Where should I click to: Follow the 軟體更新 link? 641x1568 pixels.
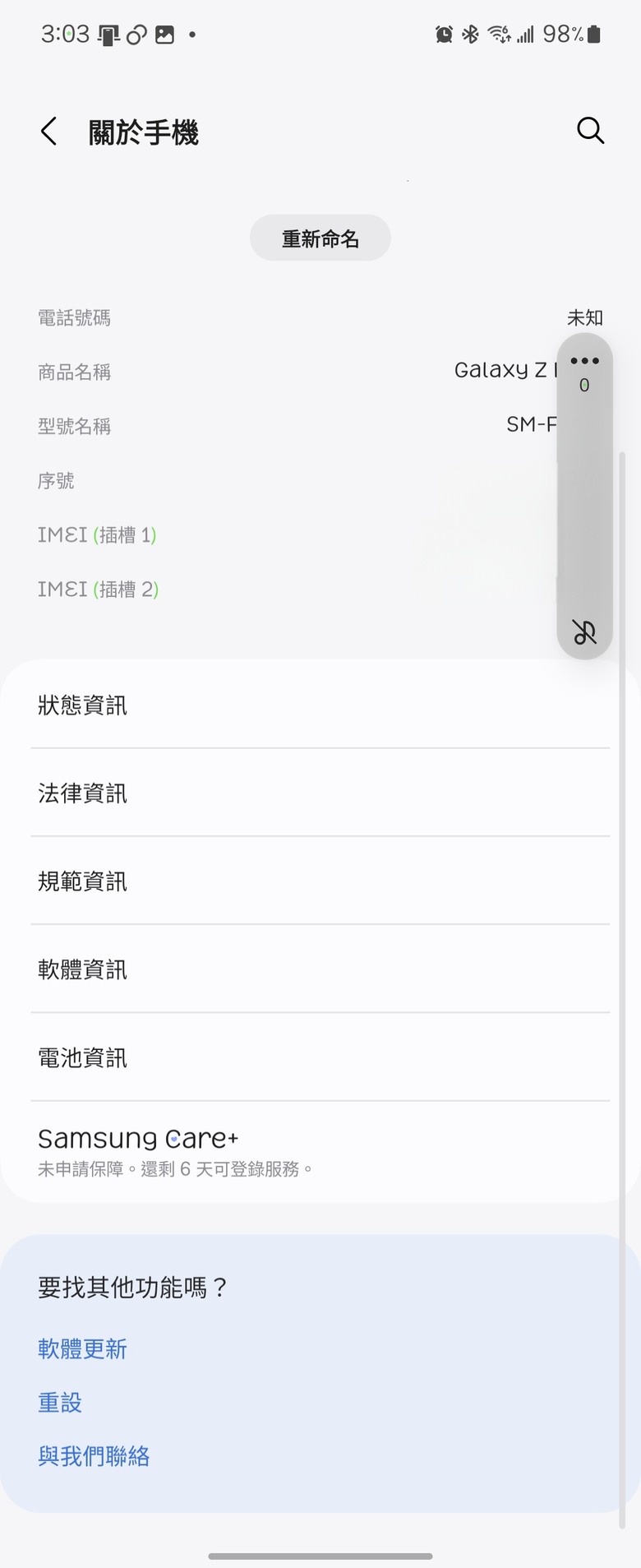point(82,1349)
